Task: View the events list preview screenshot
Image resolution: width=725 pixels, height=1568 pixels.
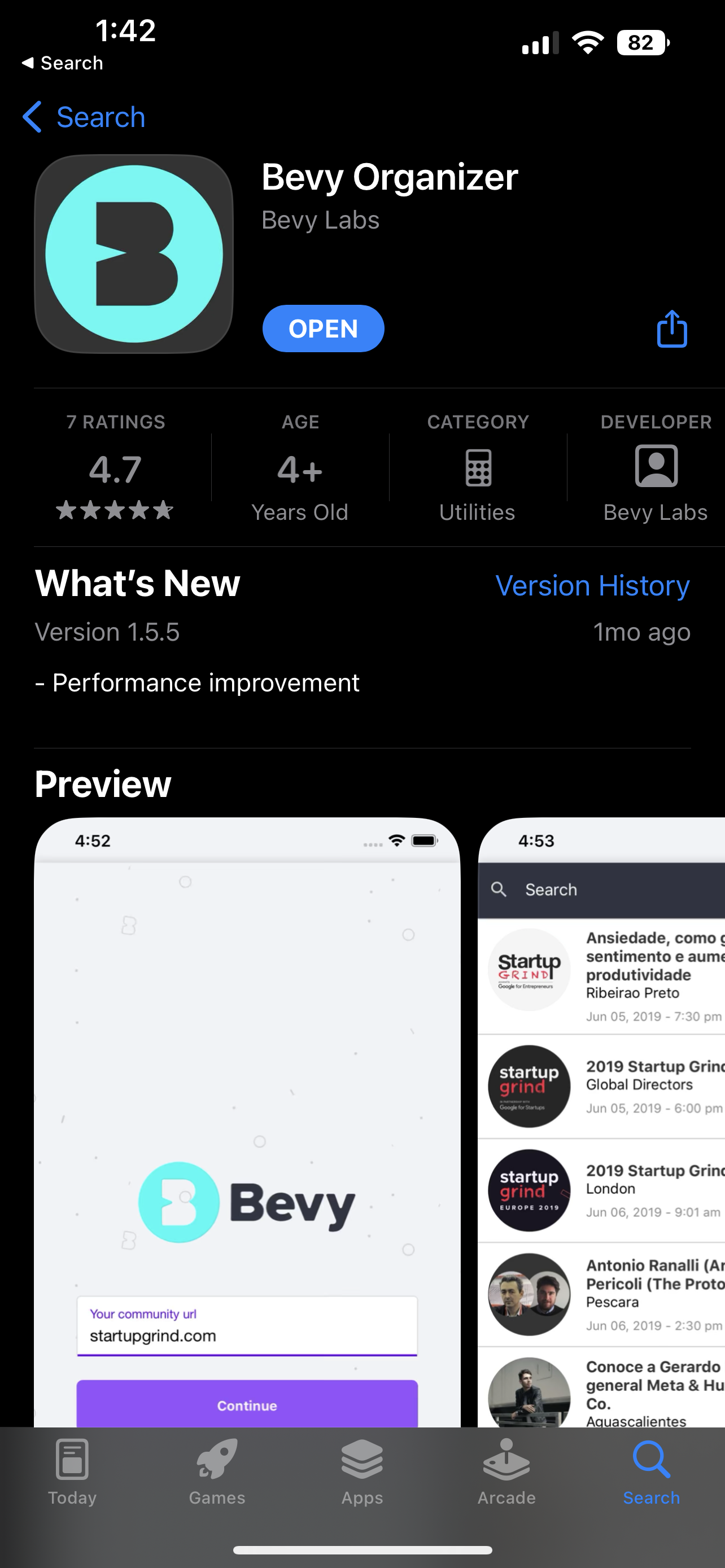Action: (x=602, y=1120)
